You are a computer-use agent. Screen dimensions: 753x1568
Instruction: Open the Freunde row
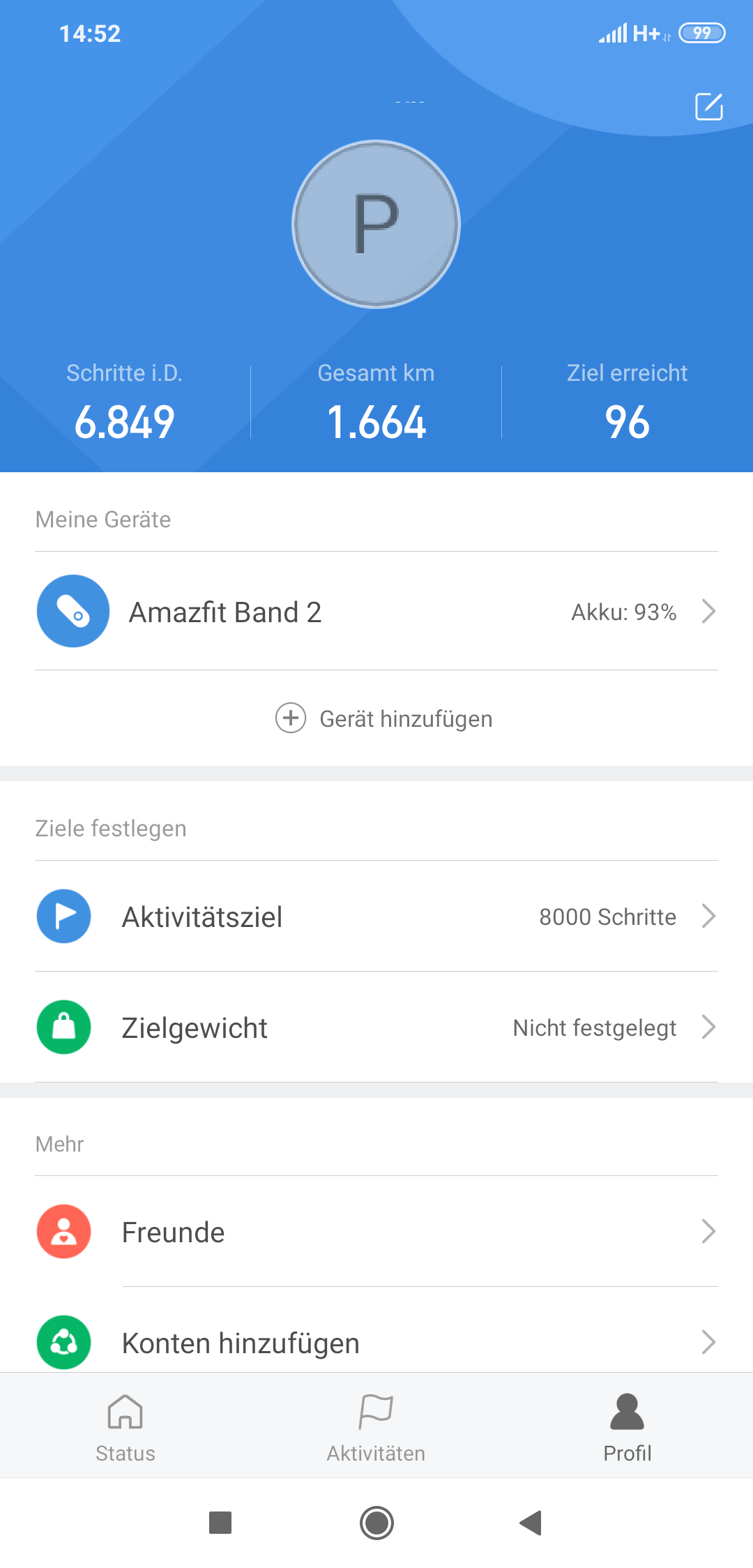point(376,1232)
